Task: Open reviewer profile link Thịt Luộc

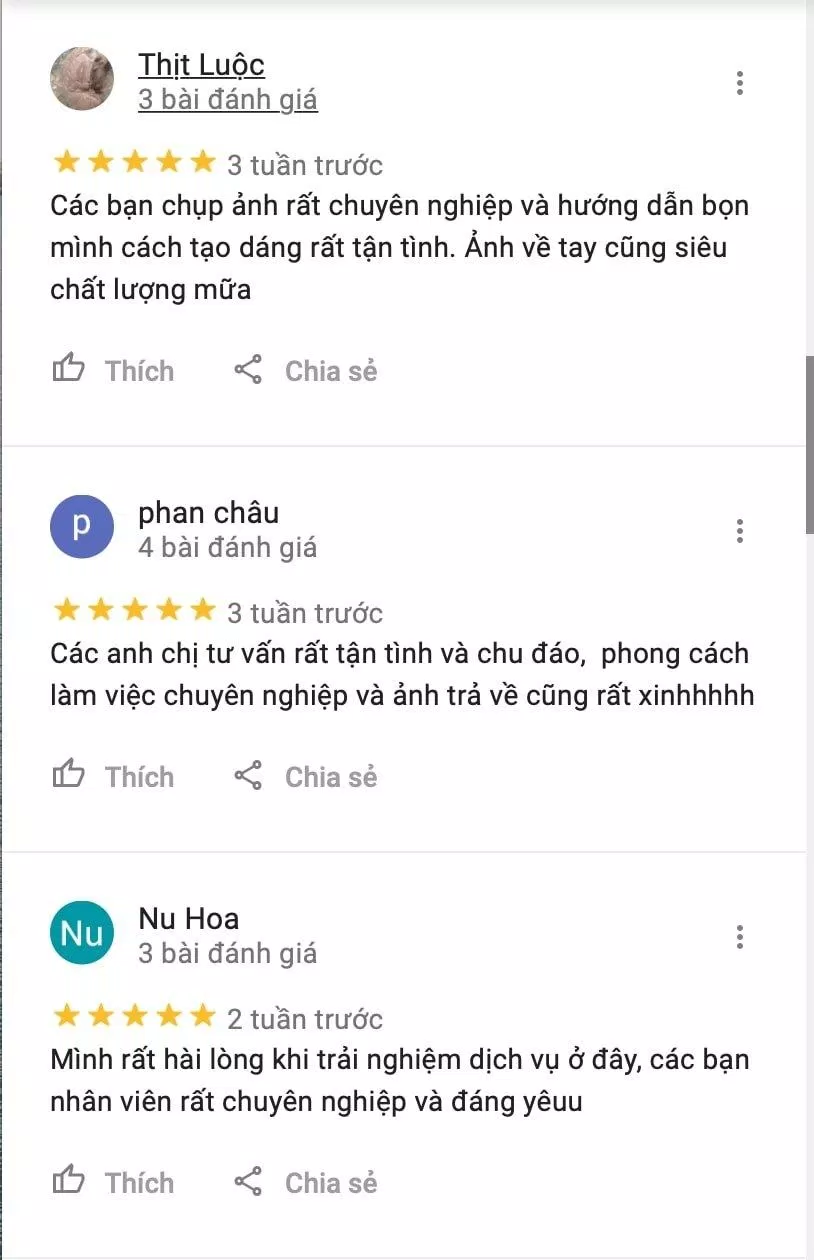Action: click(200, 63)
